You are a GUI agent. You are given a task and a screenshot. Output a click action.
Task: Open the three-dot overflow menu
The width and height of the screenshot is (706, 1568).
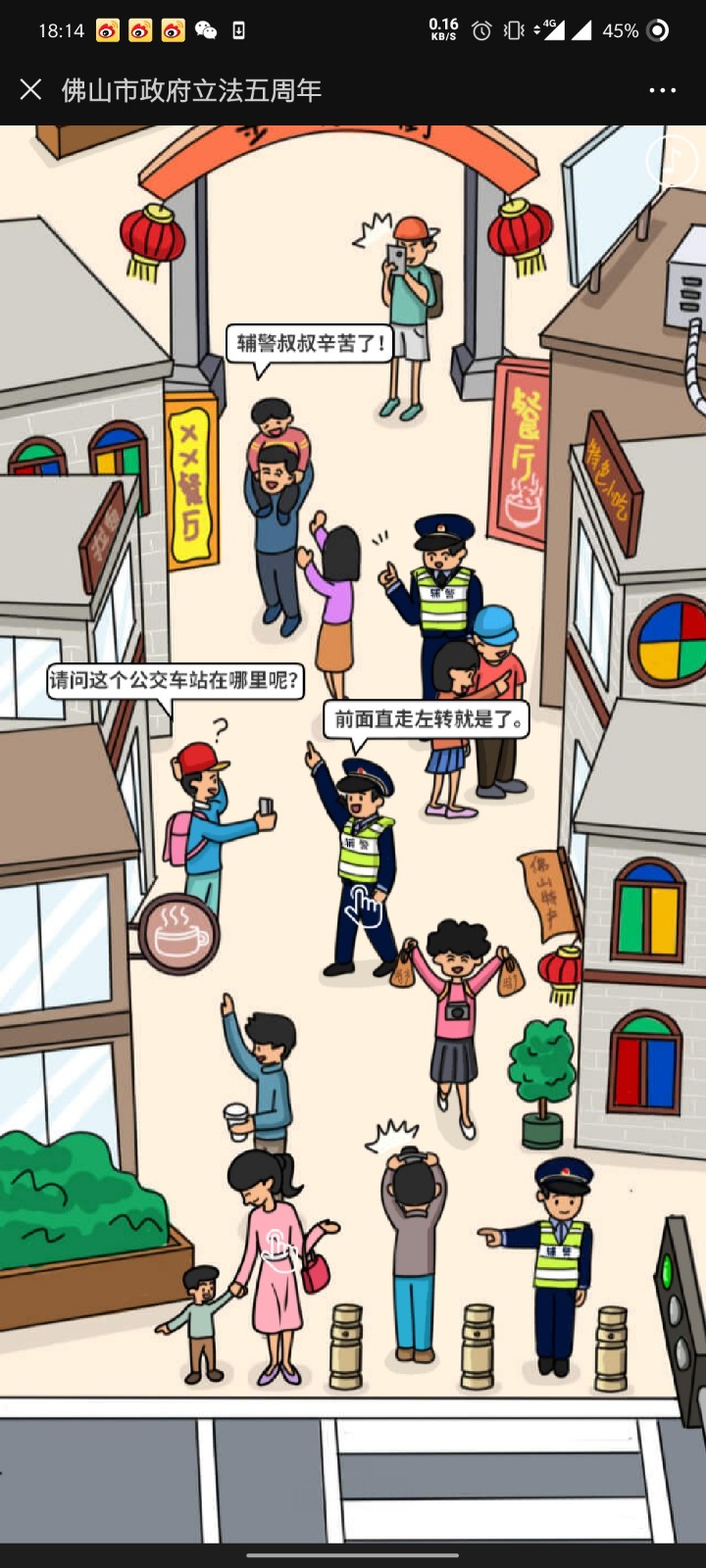pyautogui.click(x=663, y=90)
